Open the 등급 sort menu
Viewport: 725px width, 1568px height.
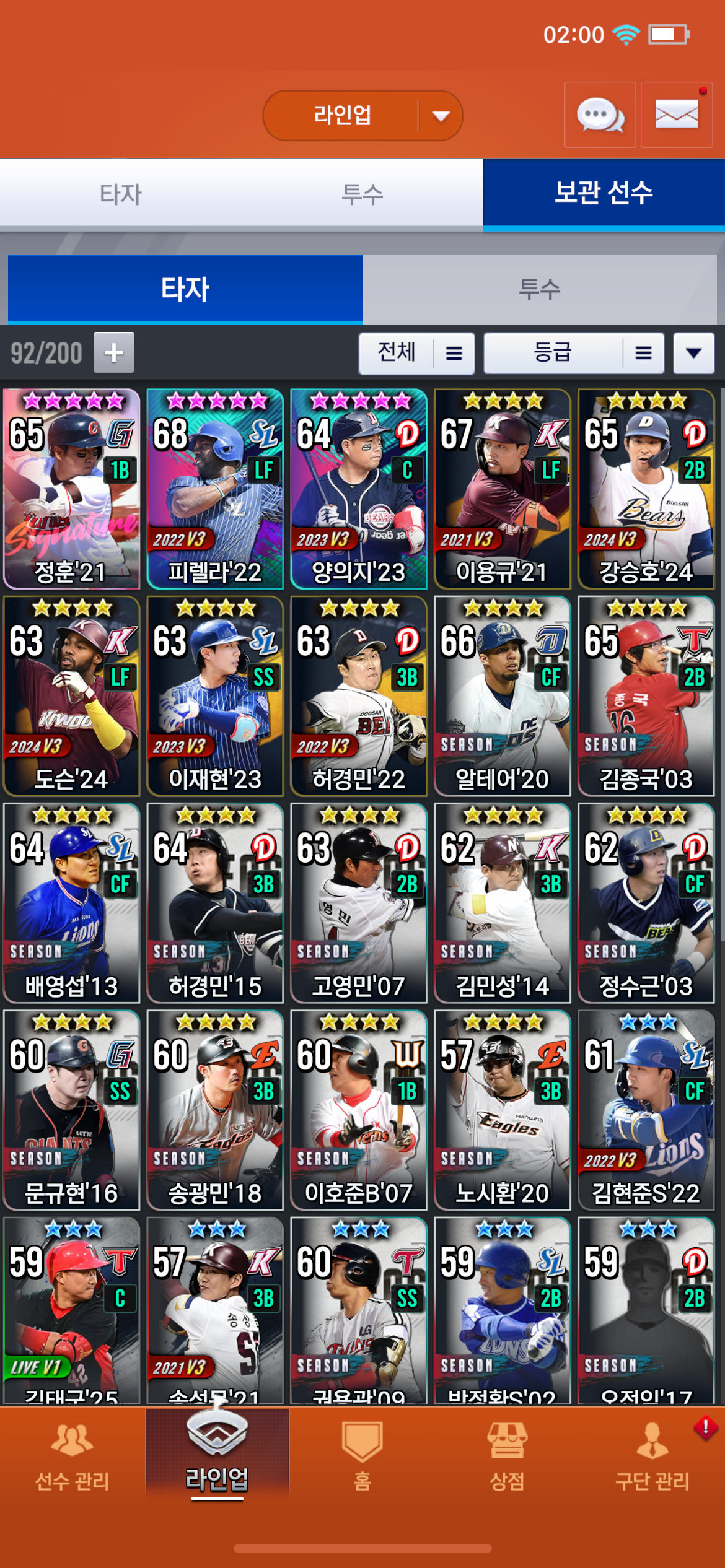click(x=573, y=353)
